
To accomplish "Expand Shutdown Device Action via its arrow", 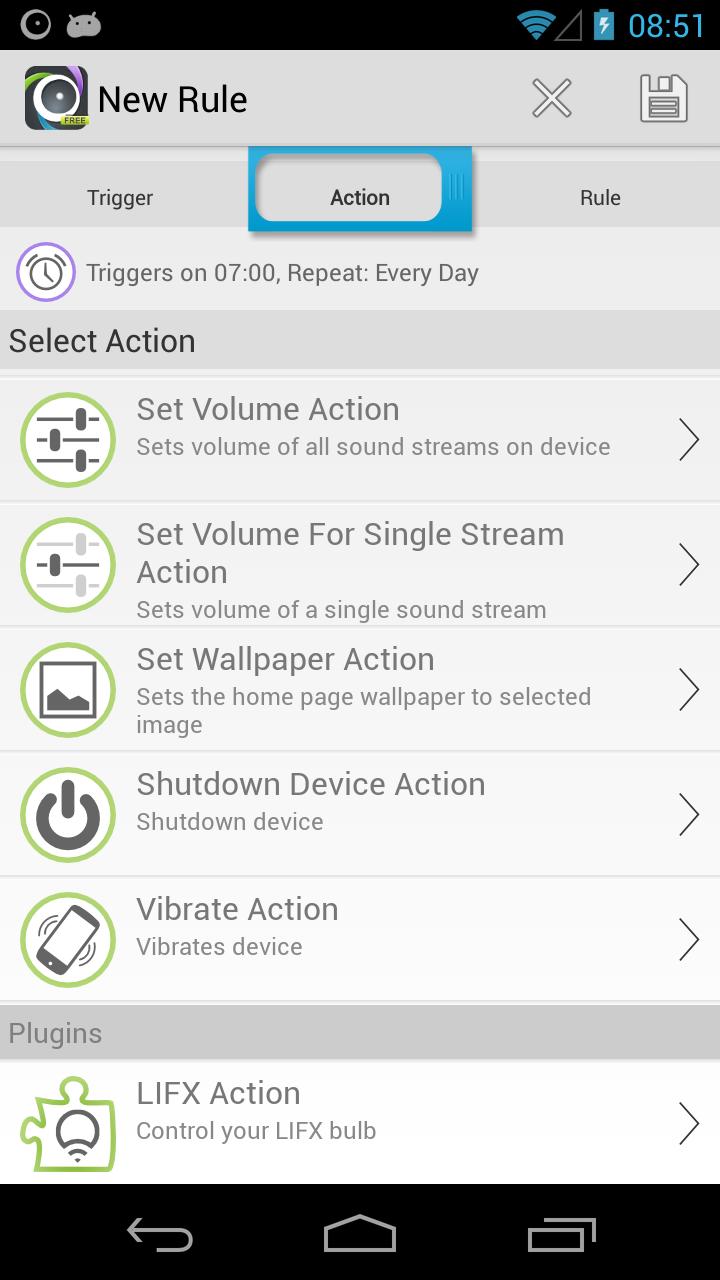I will pos(690,814).
